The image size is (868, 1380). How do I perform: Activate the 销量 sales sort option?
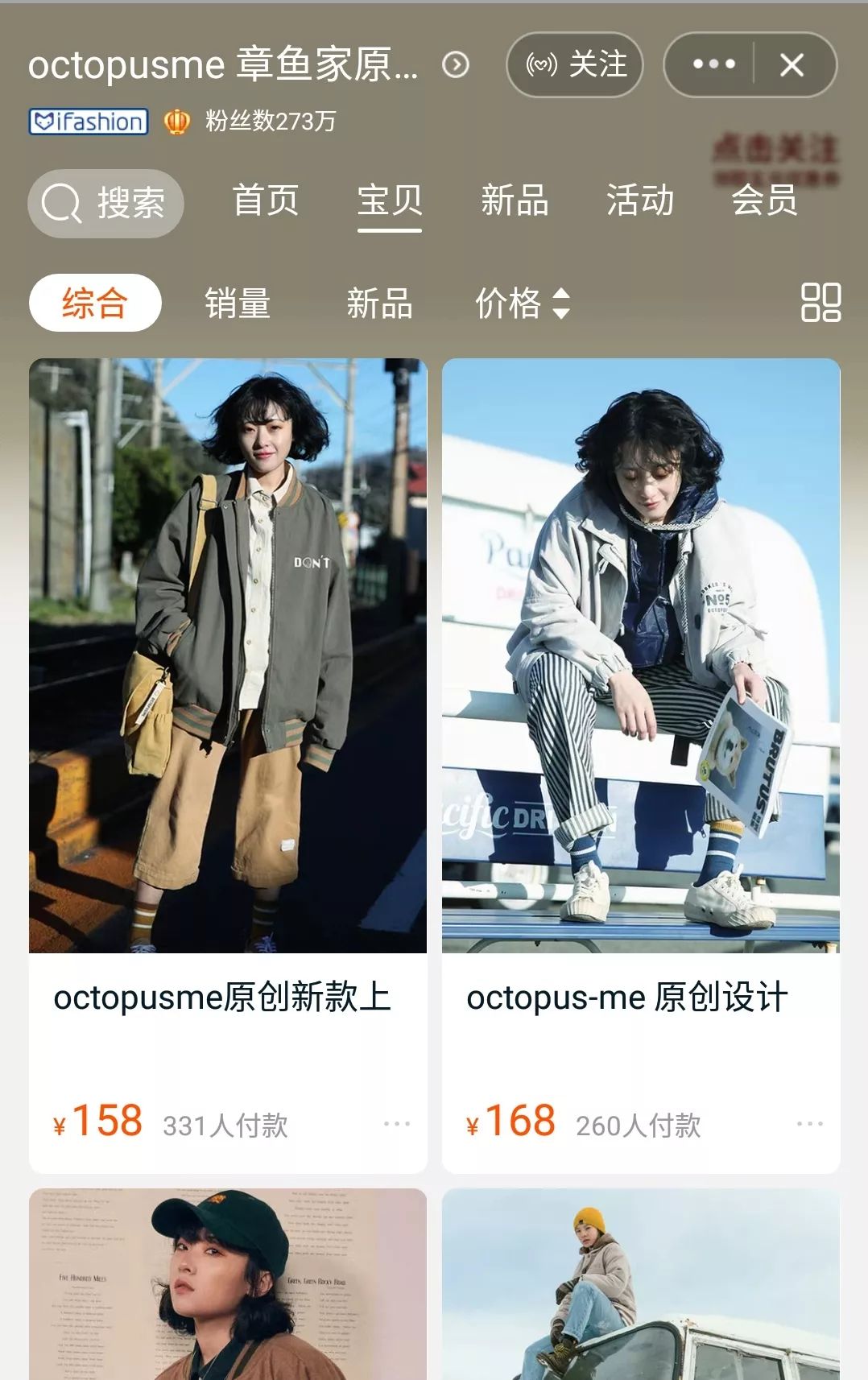coord(238,304)
